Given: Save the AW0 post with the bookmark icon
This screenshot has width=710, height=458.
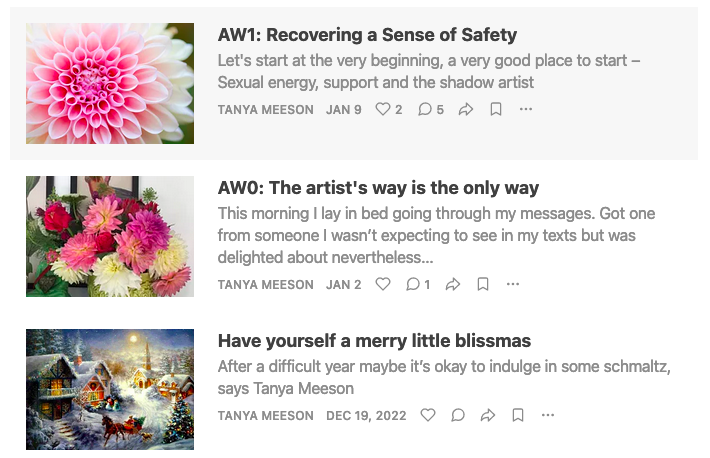Looking at the screenshot, I should pyautogui.click(x=483, y=284).
